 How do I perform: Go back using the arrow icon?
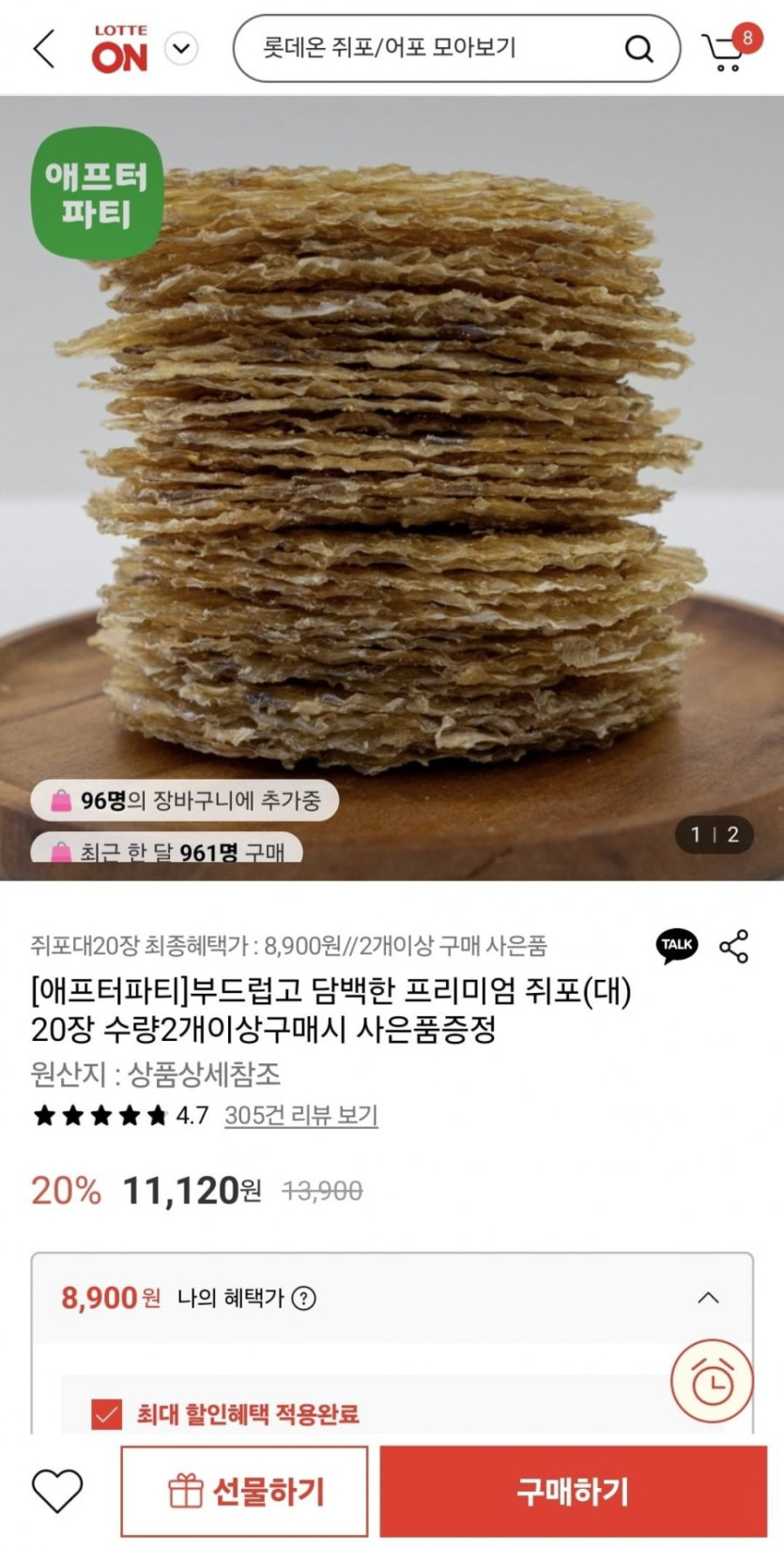tap(44, 48)
